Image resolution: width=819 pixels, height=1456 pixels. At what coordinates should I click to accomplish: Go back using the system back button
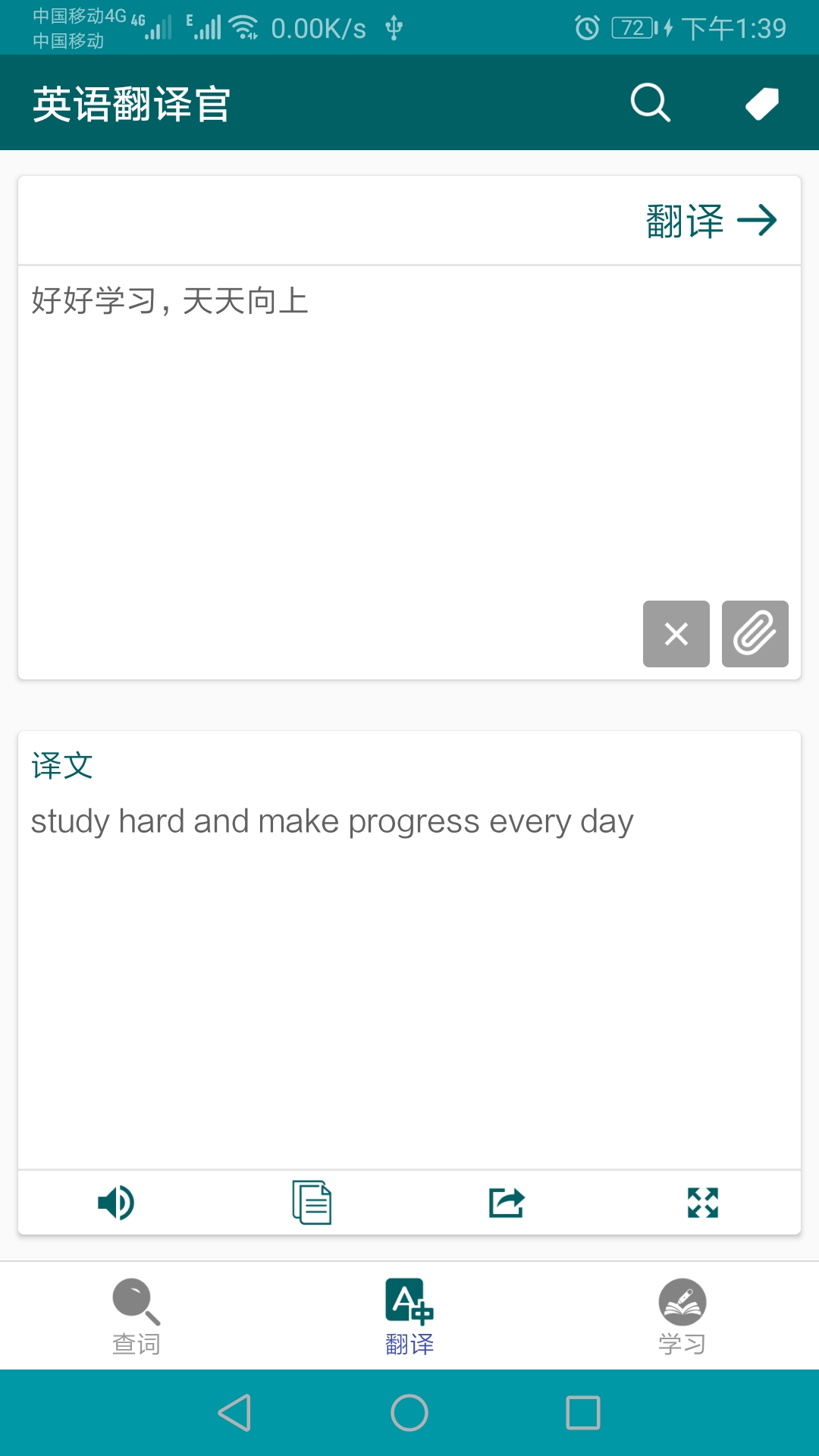pos(235,1413)
